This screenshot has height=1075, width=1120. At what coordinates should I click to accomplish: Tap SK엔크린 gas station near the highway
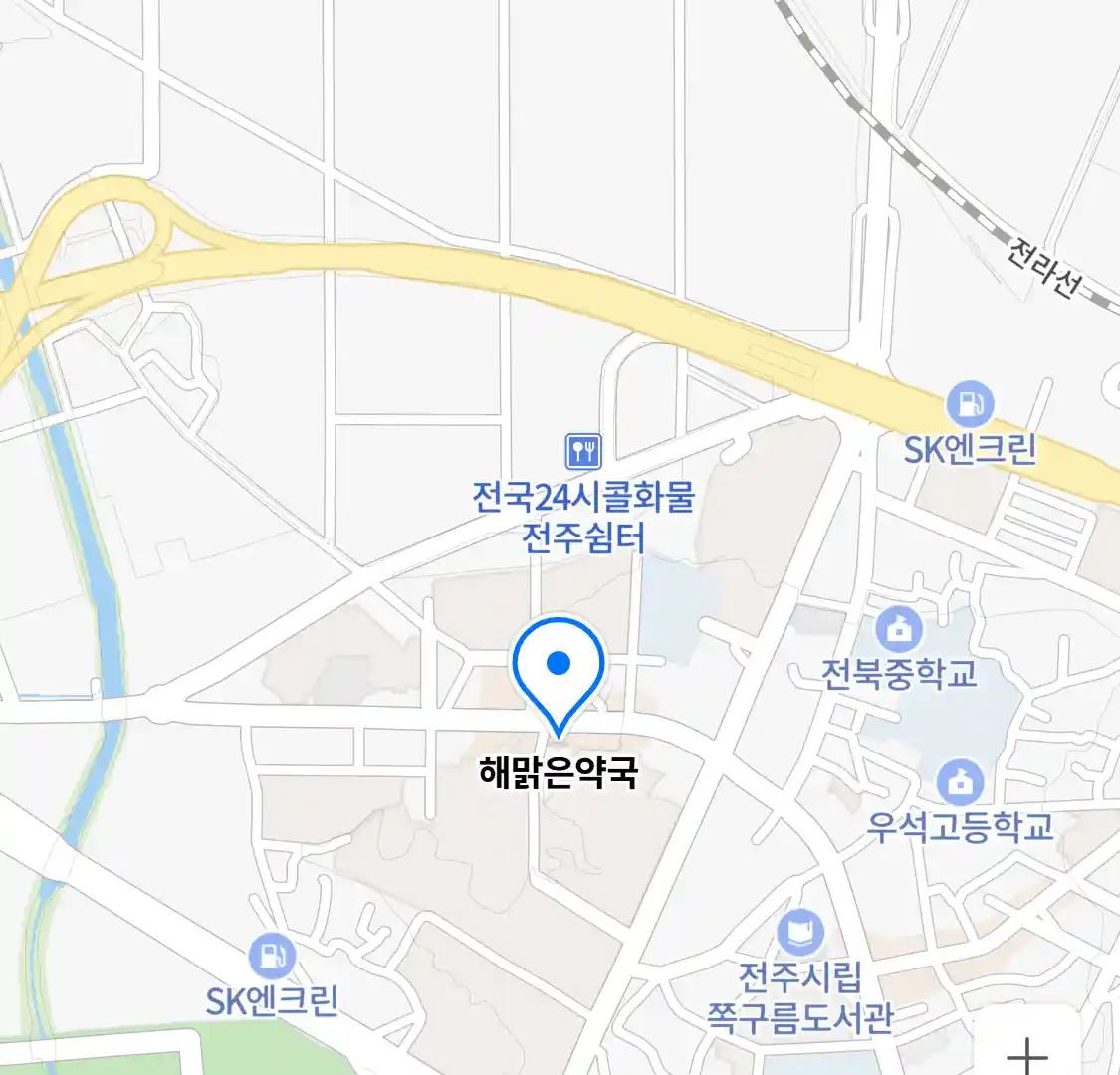click(970, 404)
